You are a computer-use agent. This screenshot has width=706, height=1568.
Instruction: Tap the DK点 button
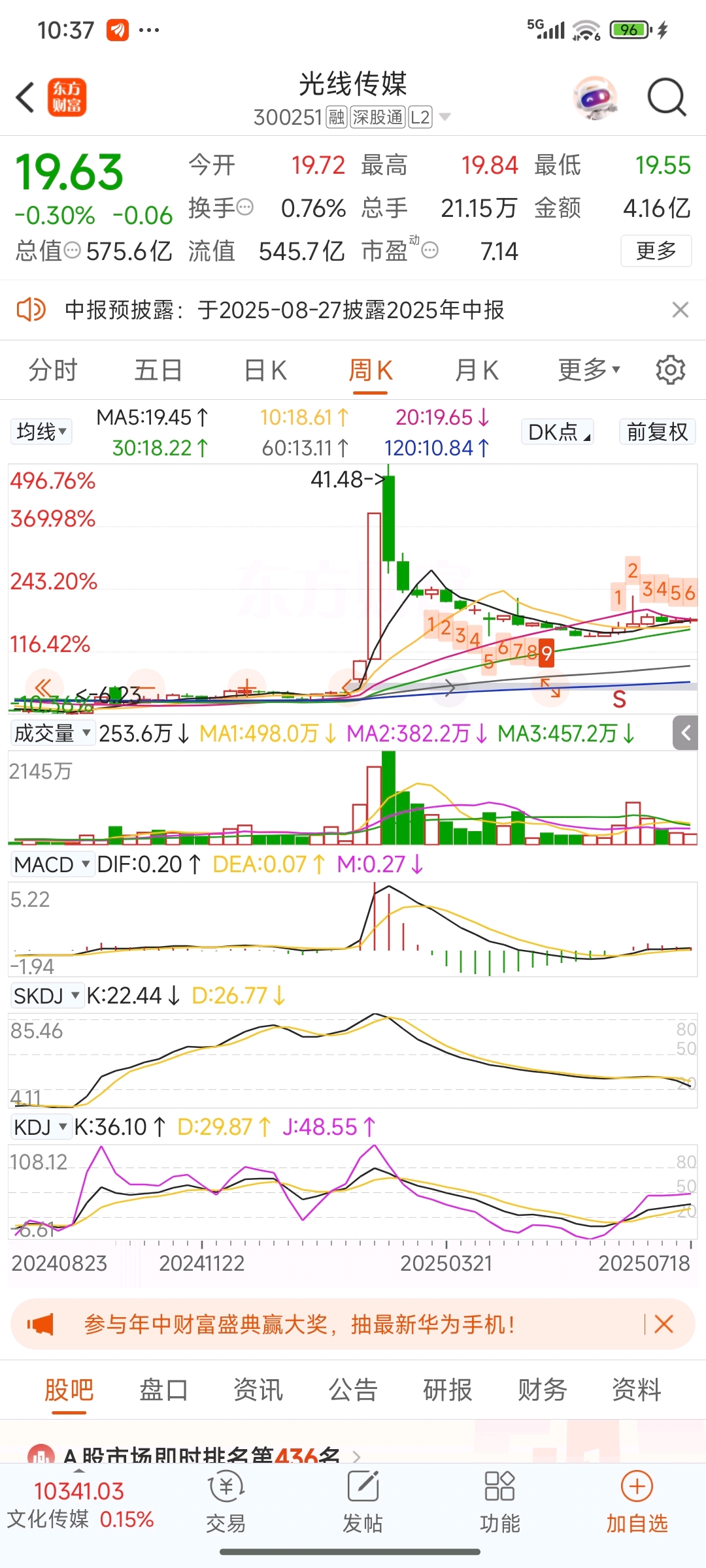click(x=558, y=432)
